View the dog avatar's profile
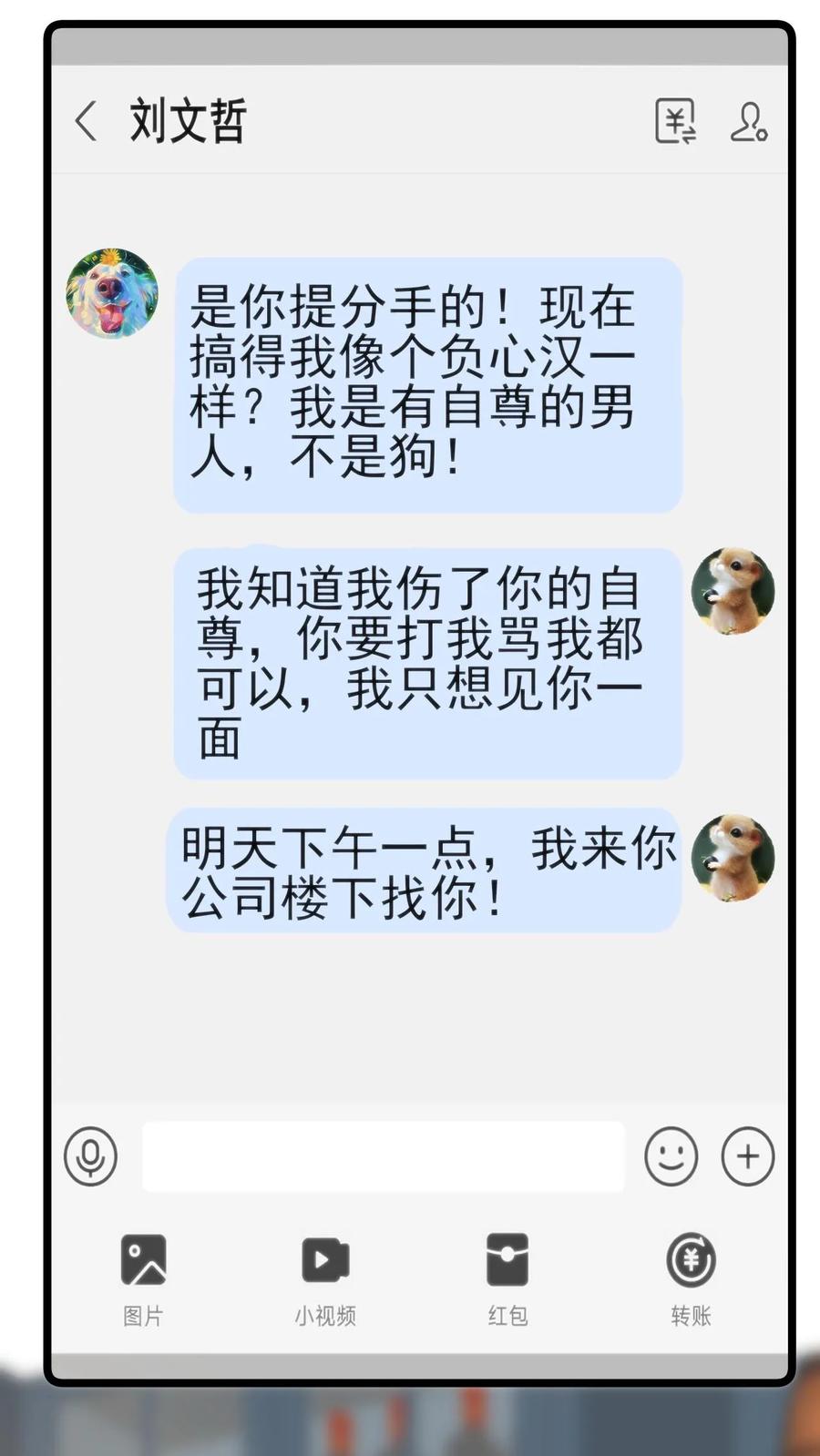The image size is (820, 1456). (112, 293)
